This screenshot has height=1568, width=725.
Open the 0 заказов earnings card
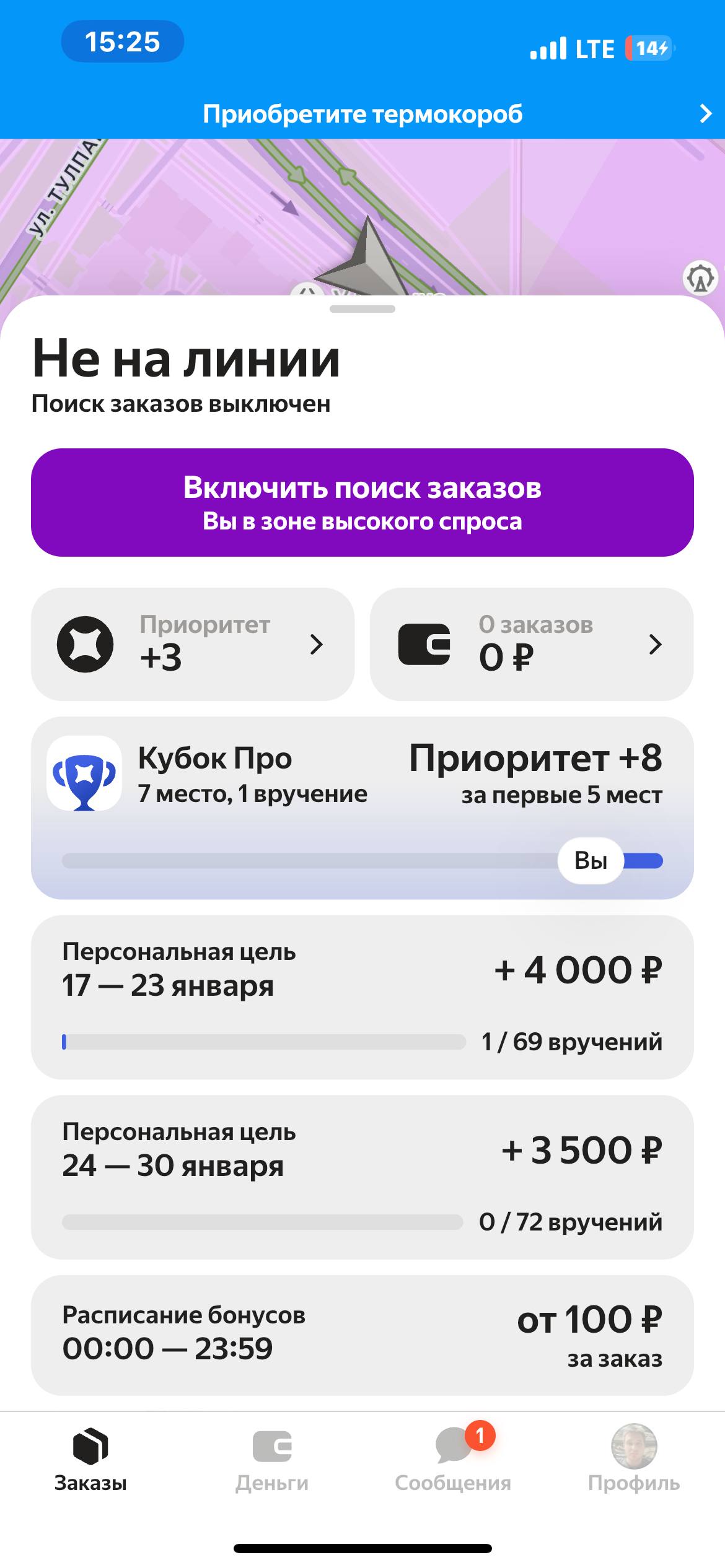pyautogui.click(x=531, y=644)
